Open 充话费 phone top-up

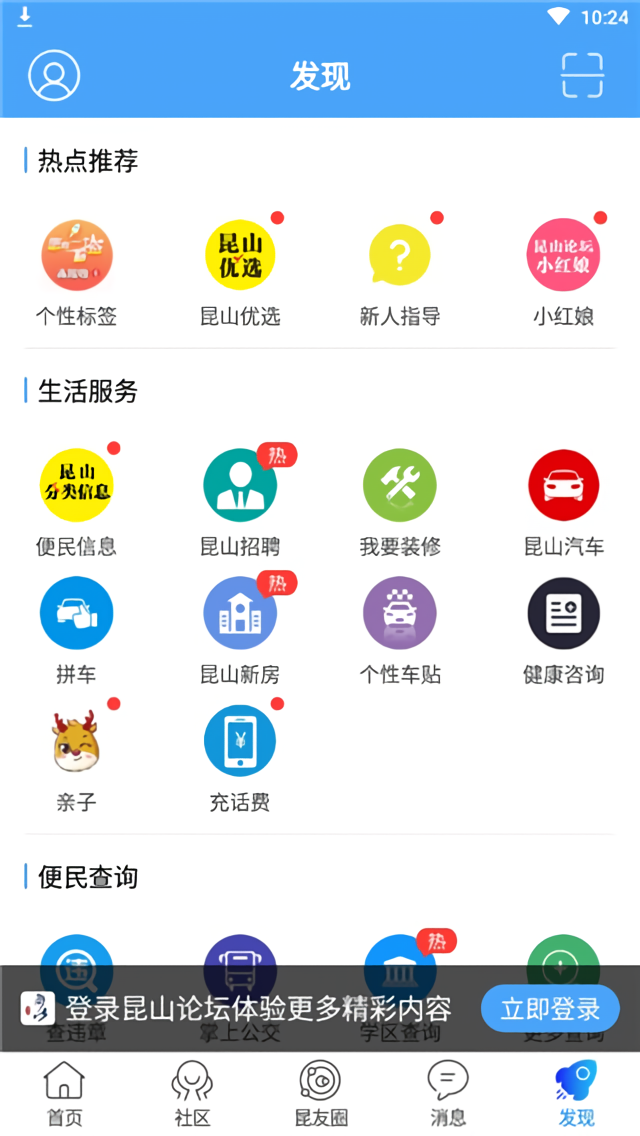(x=240, y=742)
